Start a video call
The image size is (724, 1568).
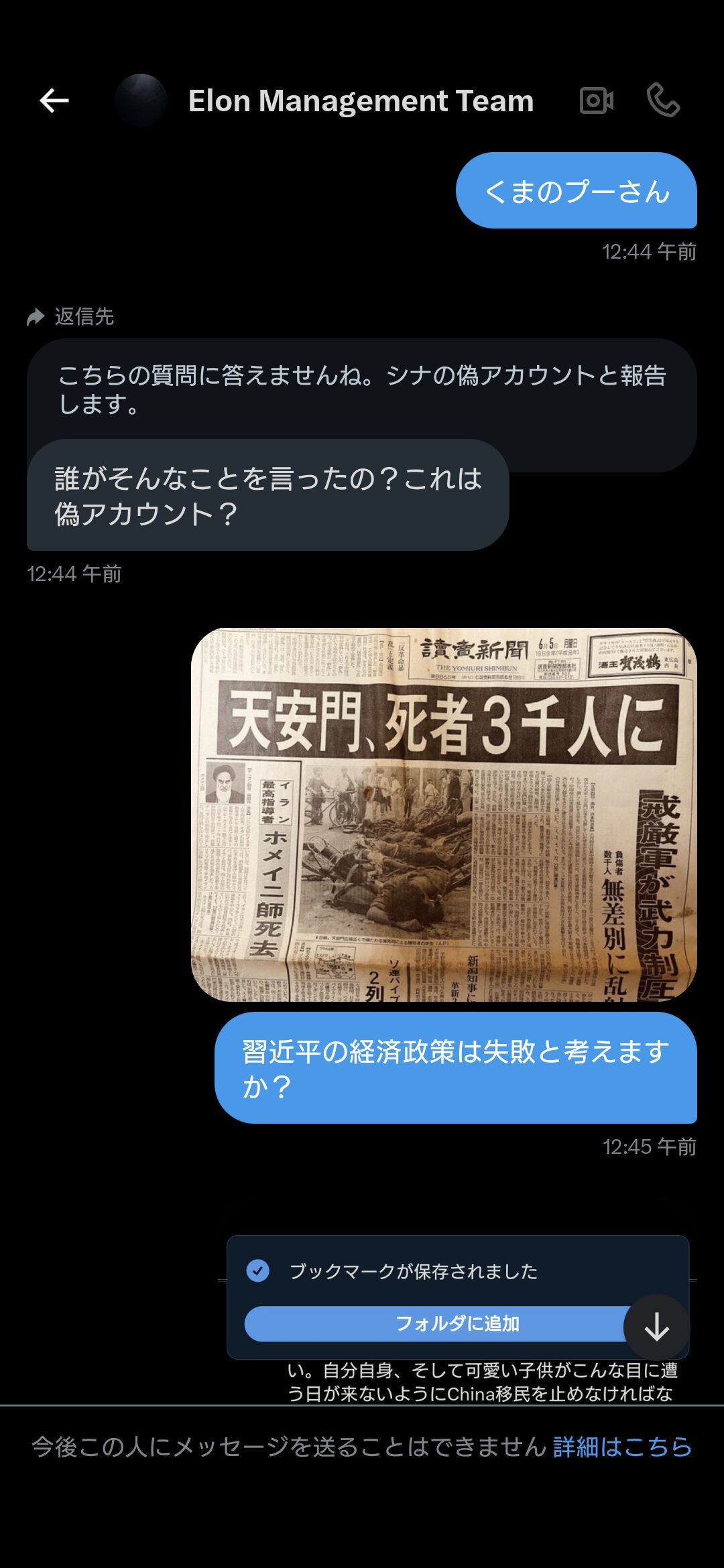point(597,101)
